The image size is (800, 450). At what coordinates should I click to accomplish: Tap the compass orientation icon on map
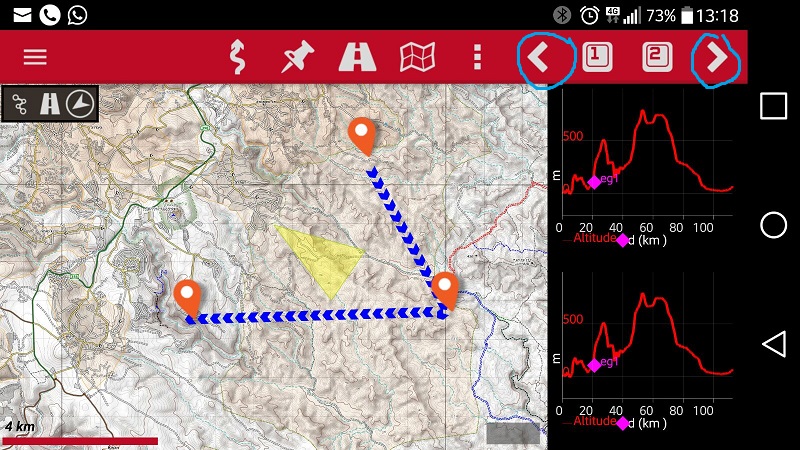click(78, 104)
